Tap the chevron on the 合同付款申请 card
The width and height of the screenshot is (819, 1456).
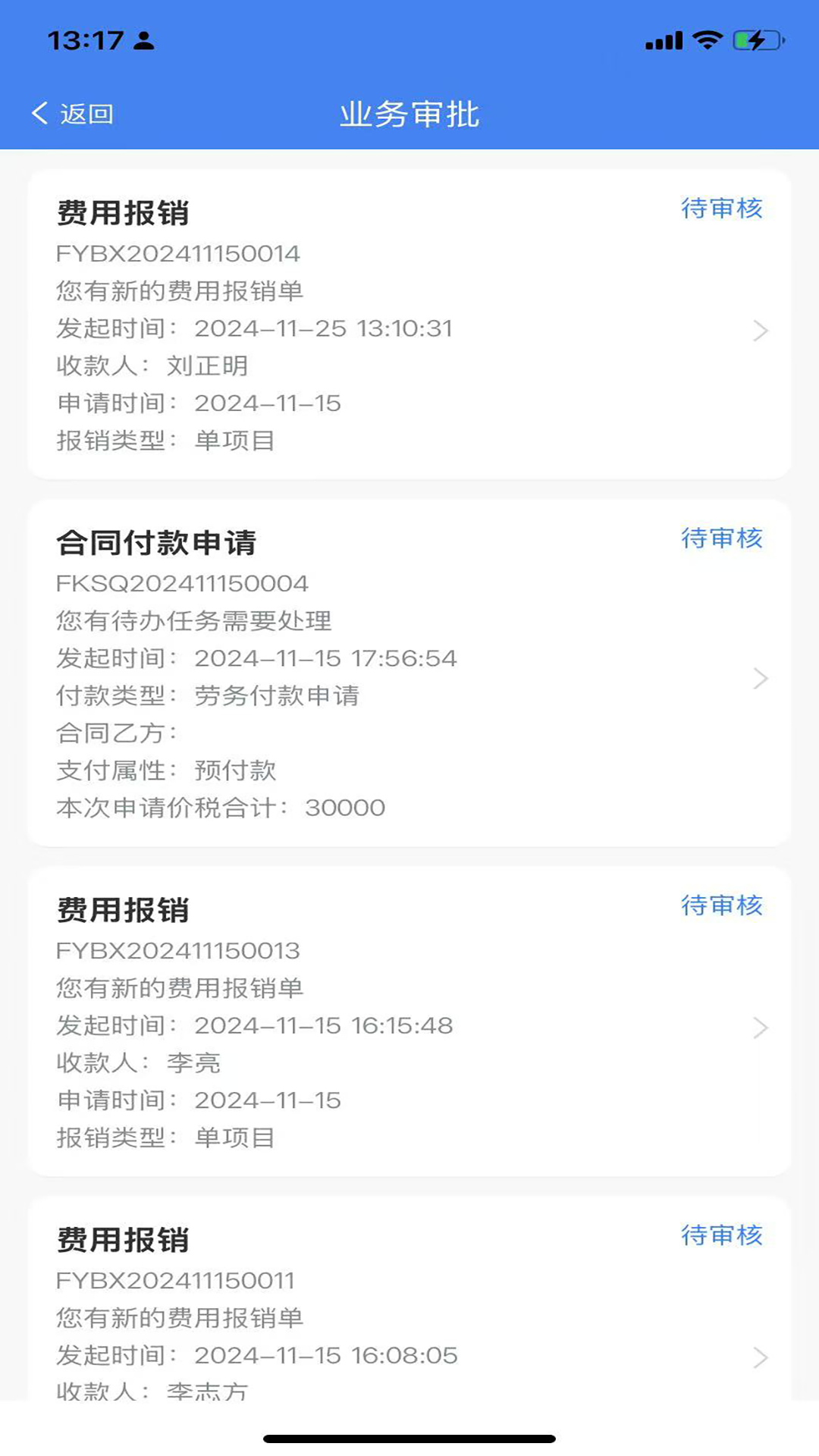pos(759,679)
